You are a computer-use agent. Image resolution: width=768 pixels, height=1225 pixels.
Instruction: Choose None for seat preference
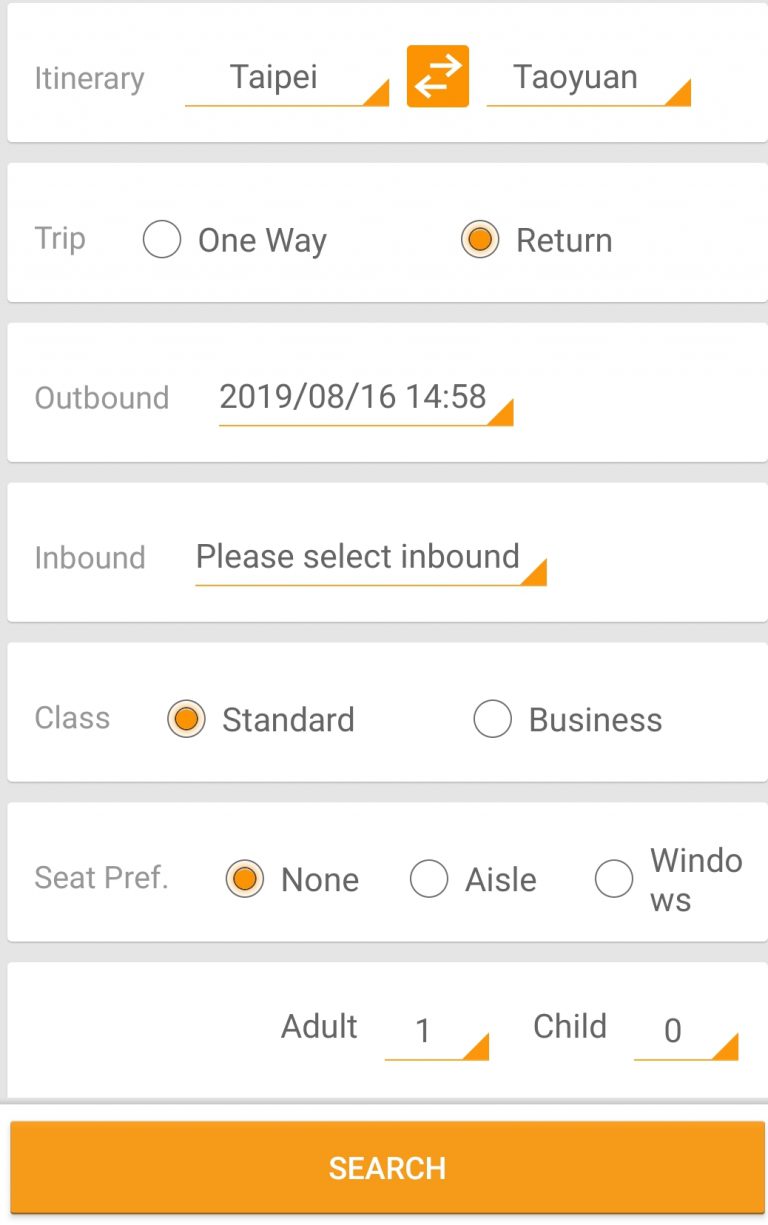245,879
